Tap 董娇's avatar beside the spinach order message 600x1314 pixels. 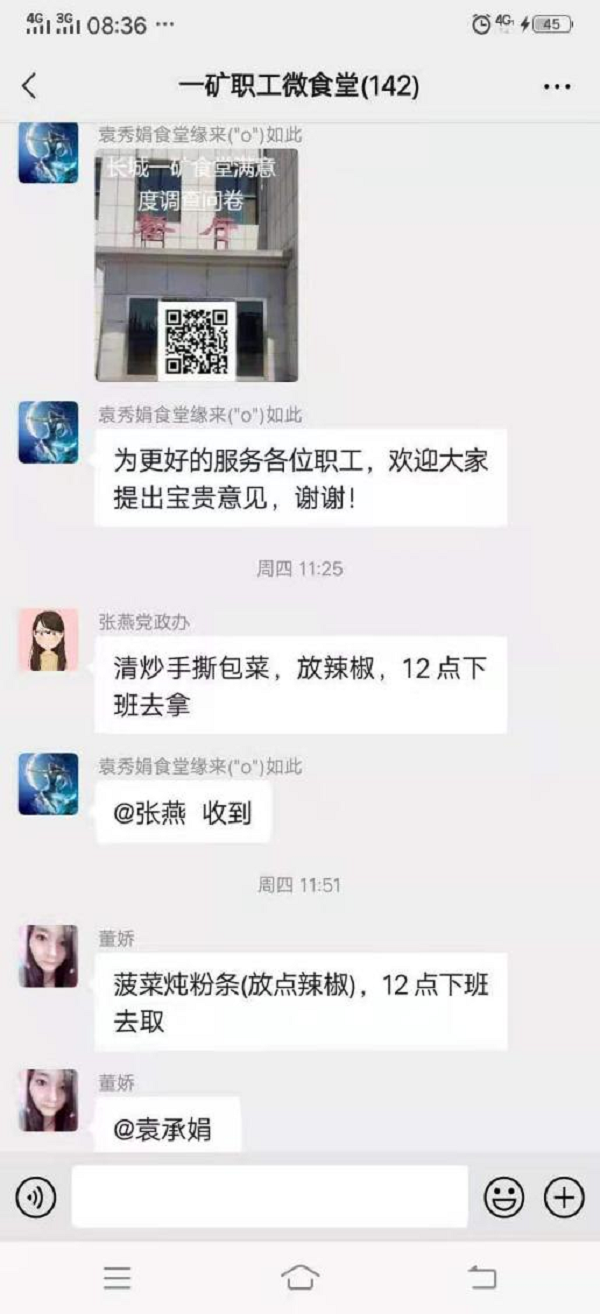tap(48, 956)
